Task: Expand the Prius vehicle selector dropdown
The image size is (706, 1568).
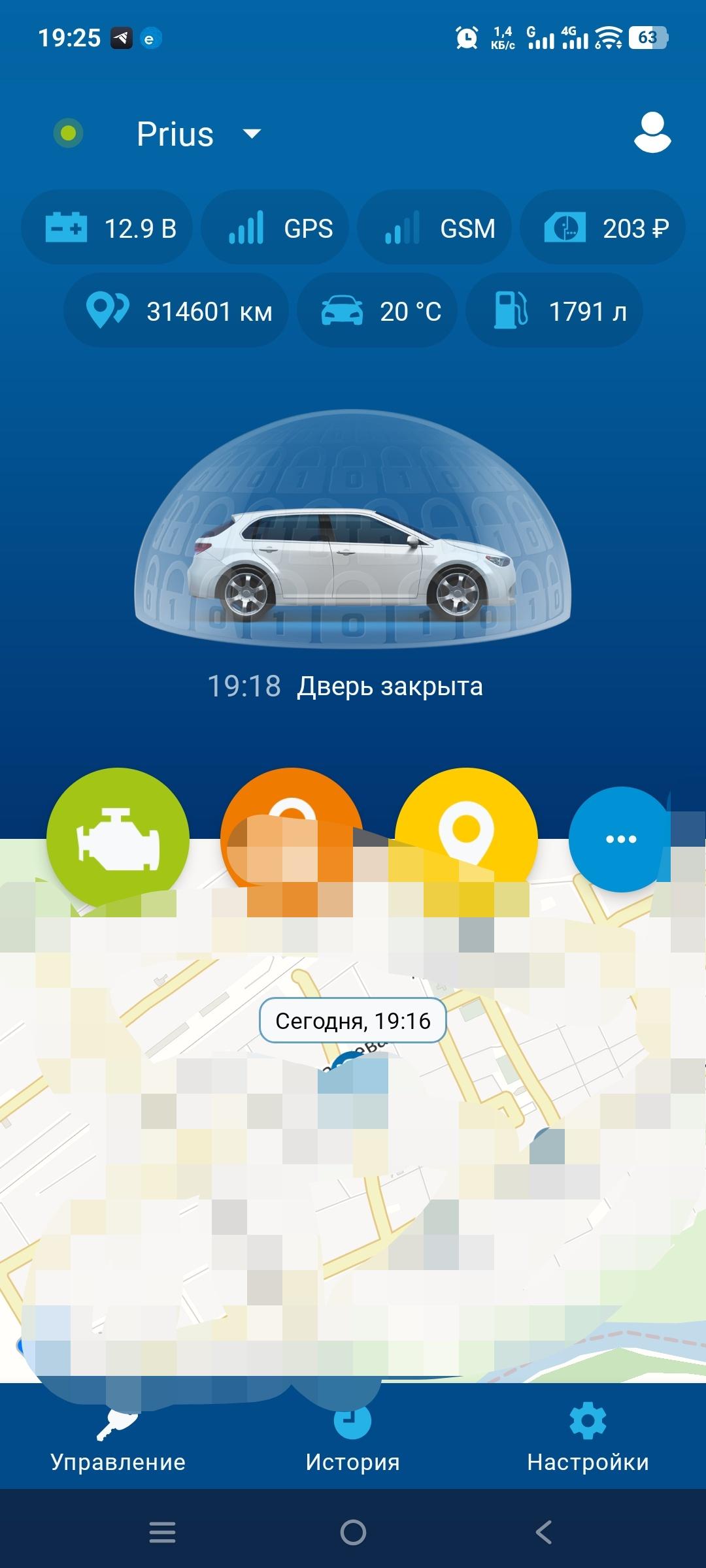Action: (x=252, y=134)
